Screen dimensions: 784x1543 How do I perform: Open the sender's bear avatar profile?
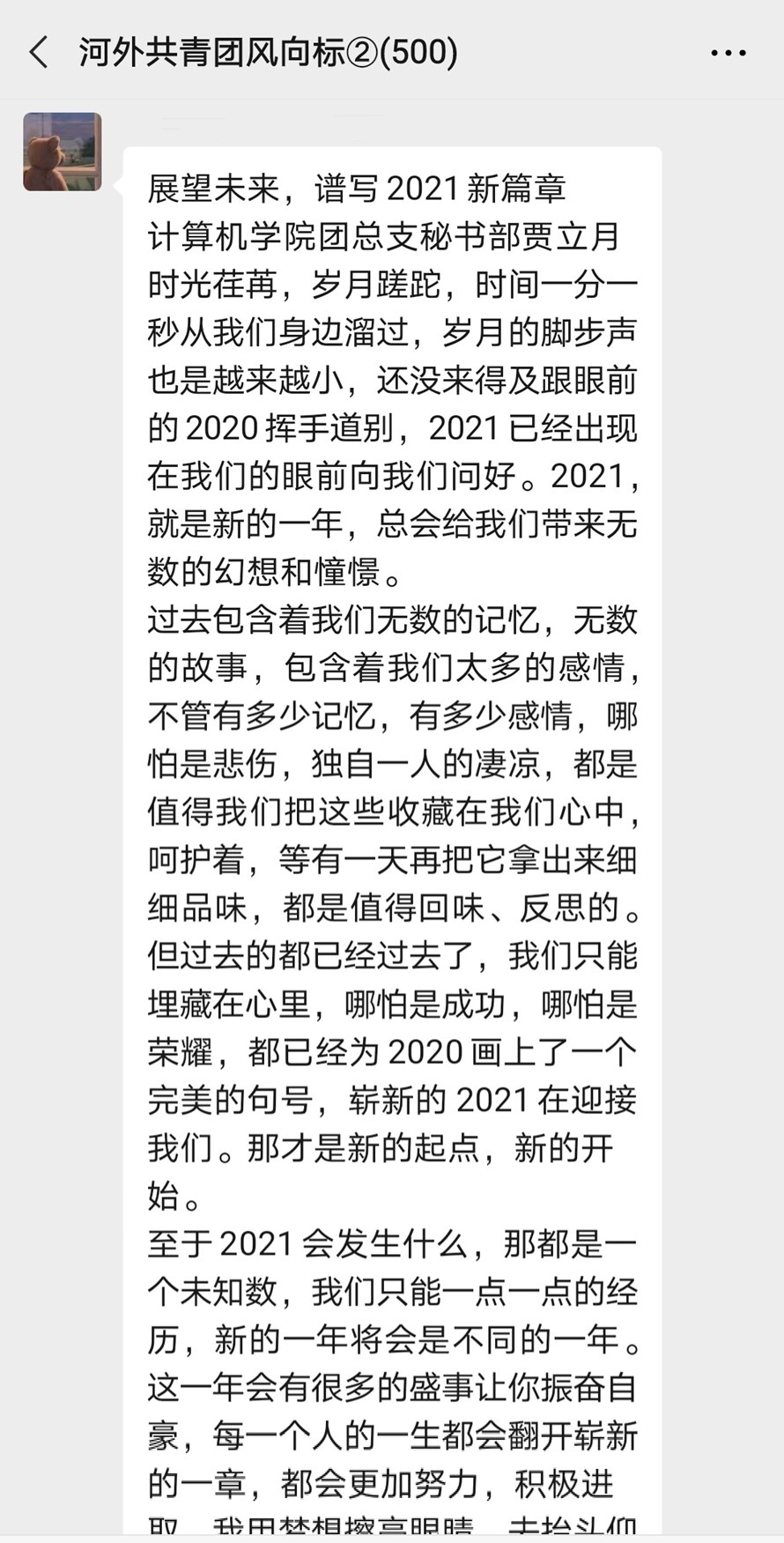[63, 152]
